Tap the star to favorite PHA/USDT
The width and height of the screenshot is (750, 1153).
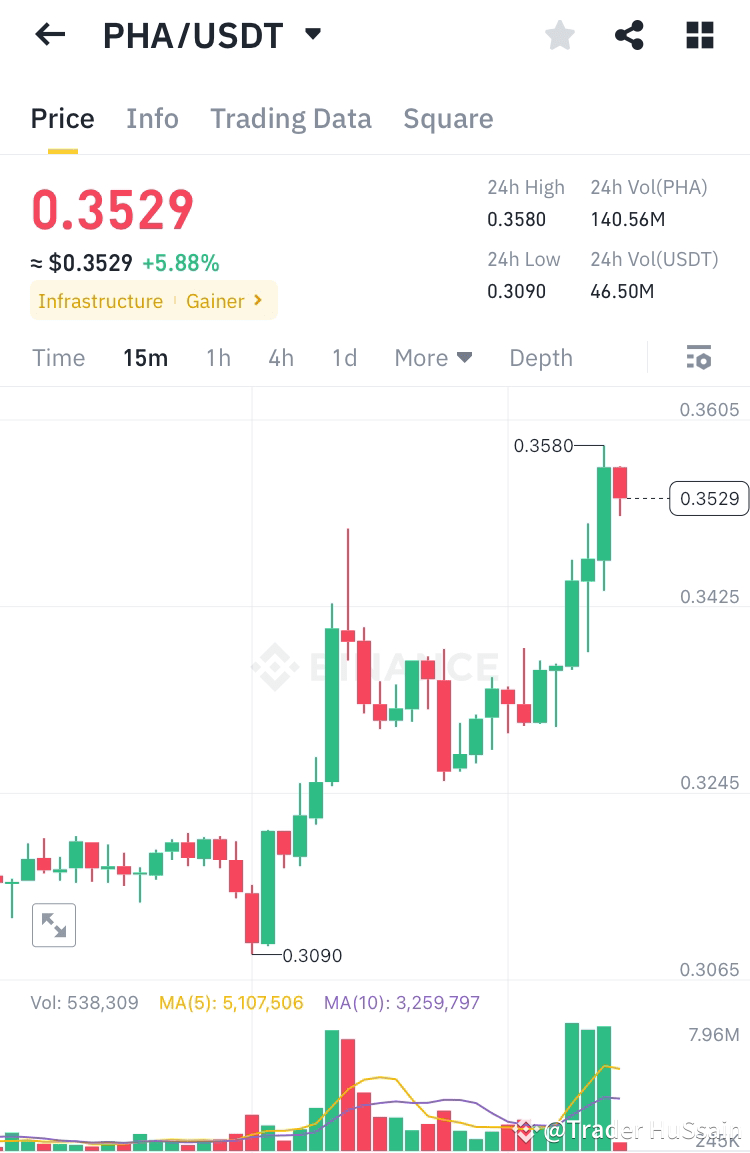559,34
